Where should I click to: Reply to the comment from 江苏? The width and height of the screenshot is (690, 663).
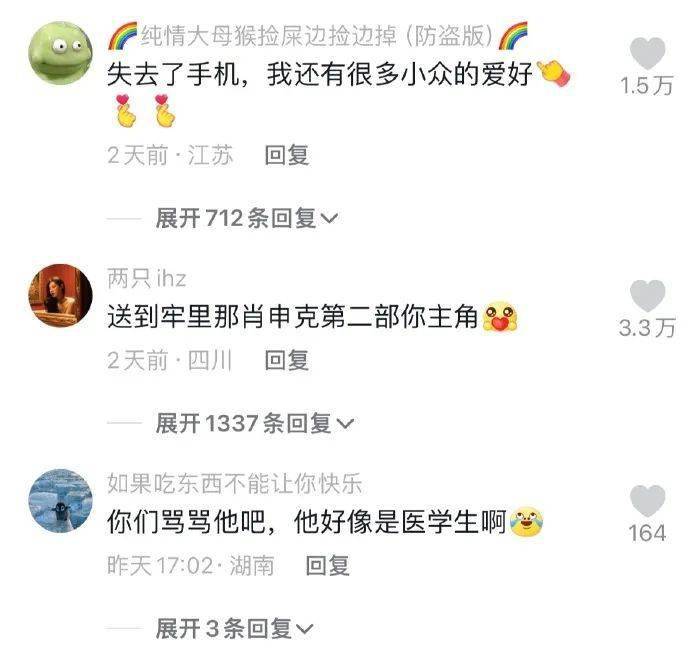287,155
